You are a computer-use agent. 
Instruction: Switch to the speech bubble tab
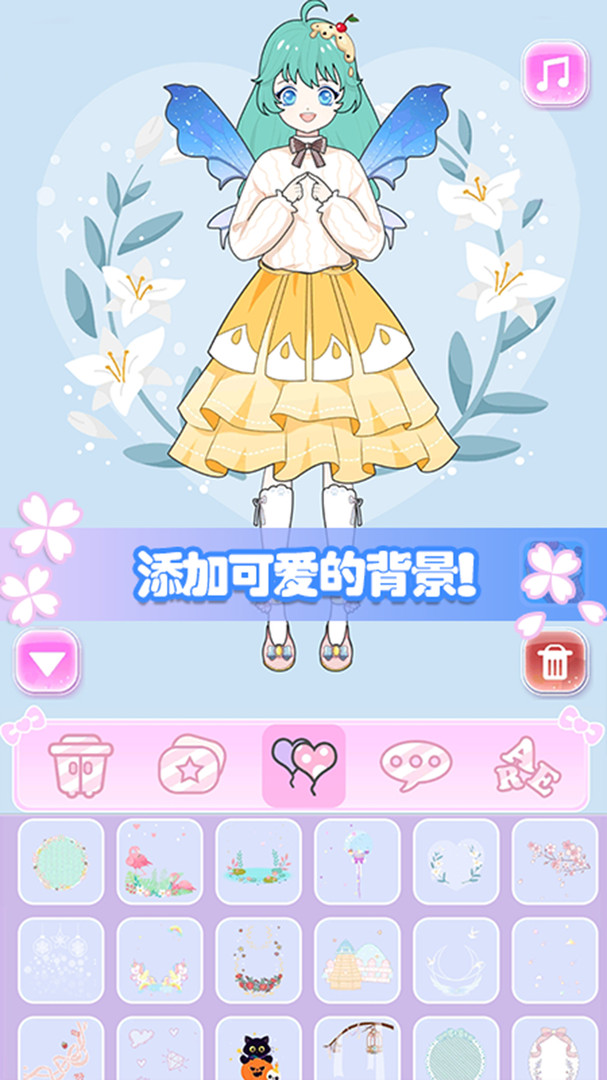click(415, 765)
